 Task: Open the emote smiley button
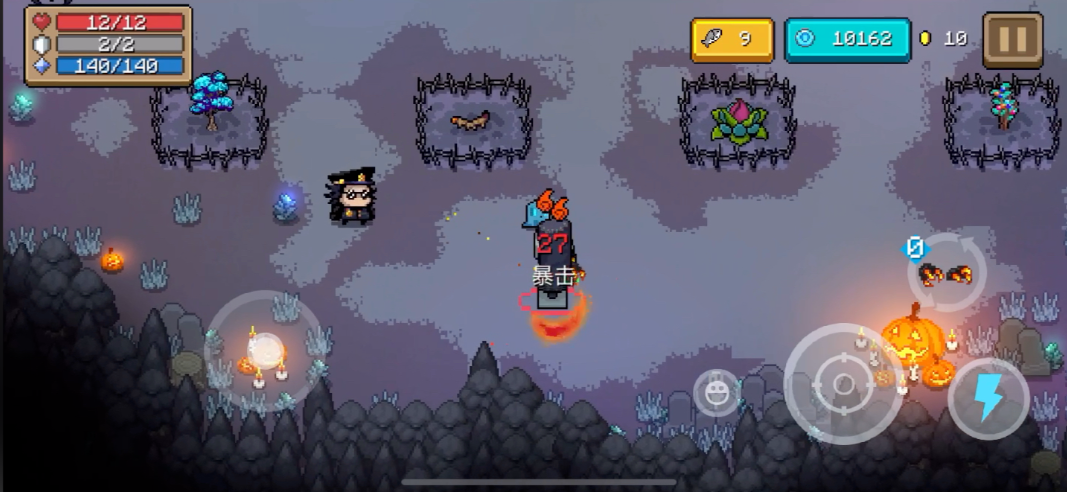[717, 392]
